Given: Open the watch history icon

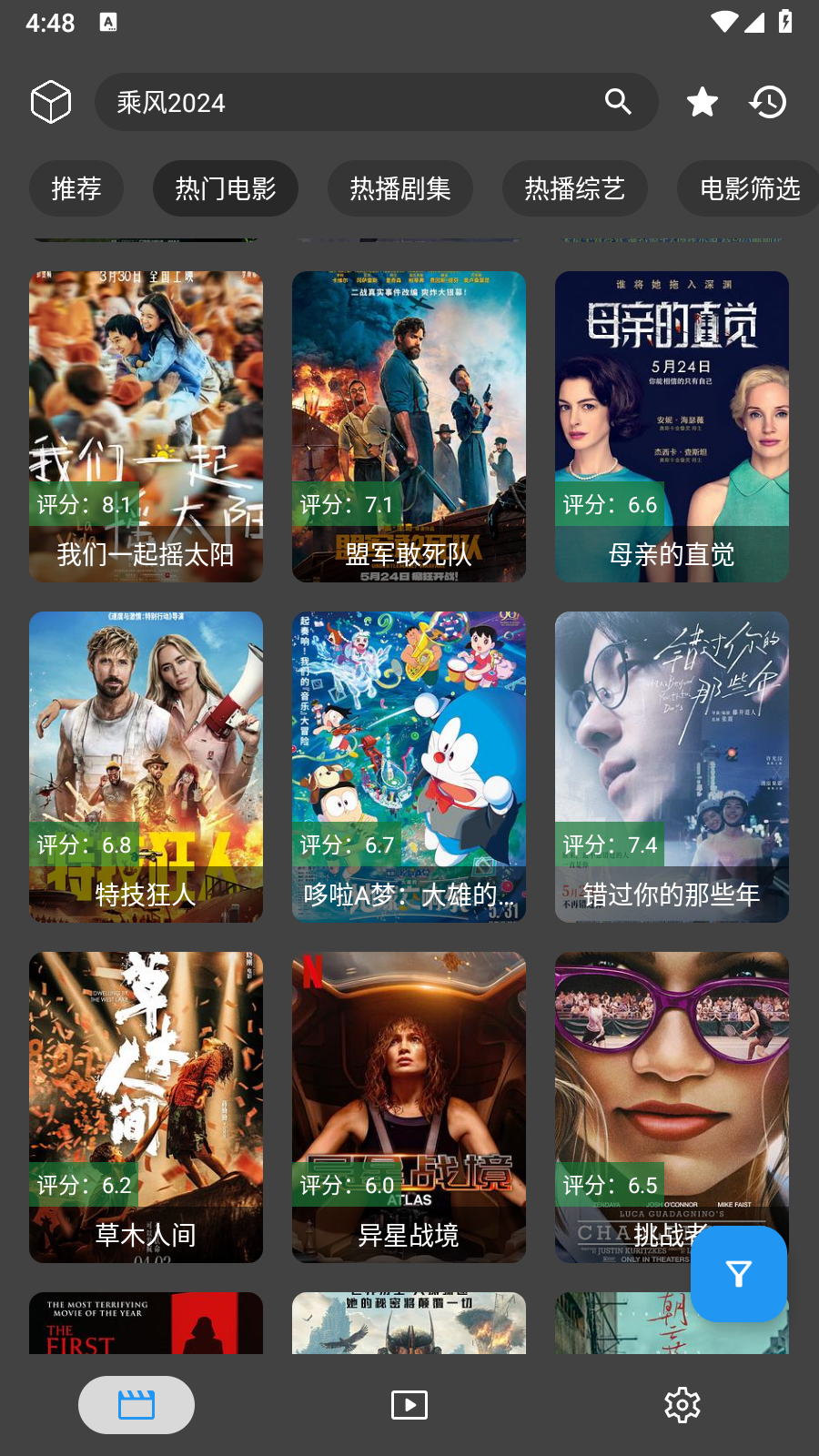Looking at the screenshot, I should pos(769,102).
